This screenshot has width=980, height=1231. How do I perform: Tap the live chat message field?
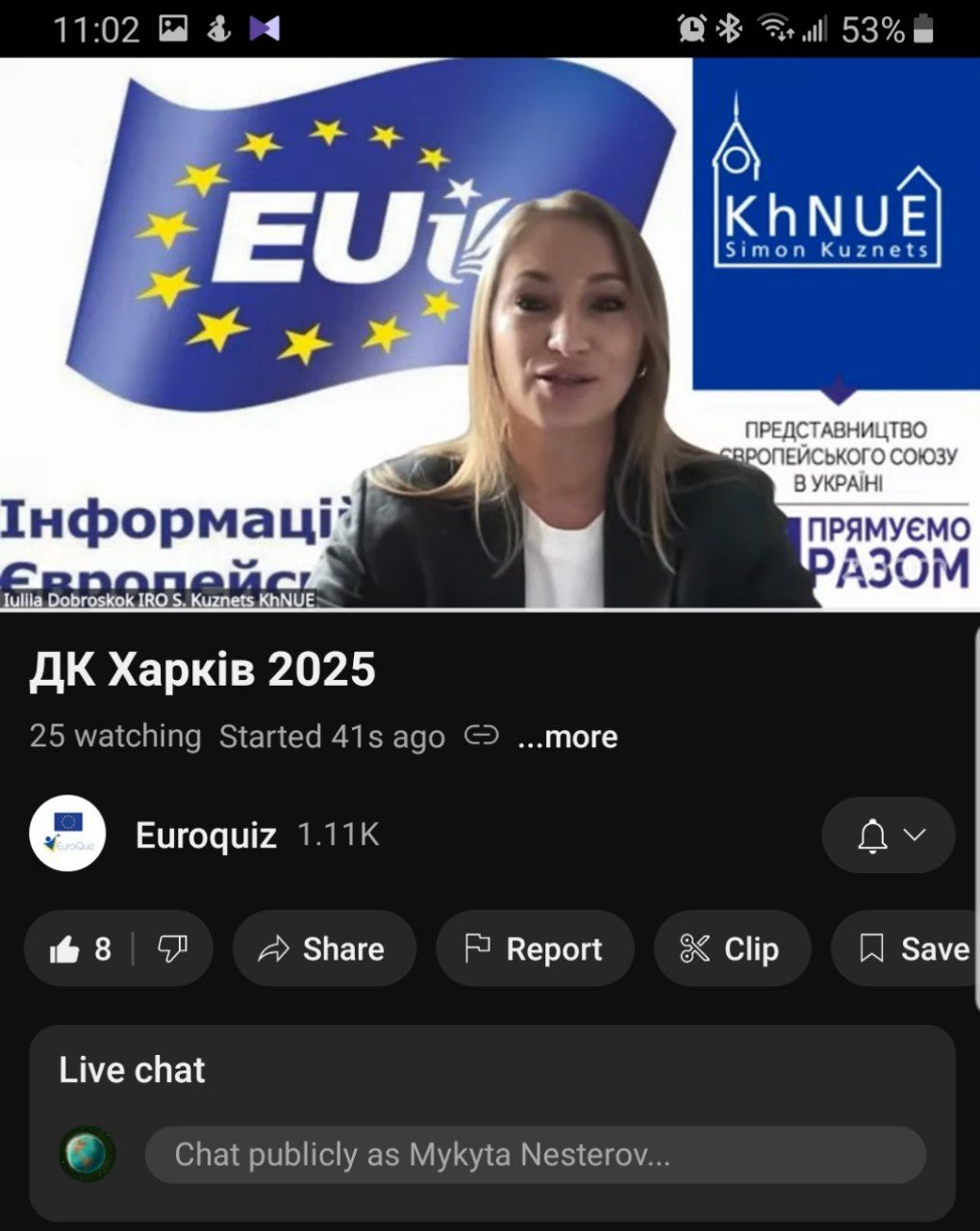(x=535, y=1154)
